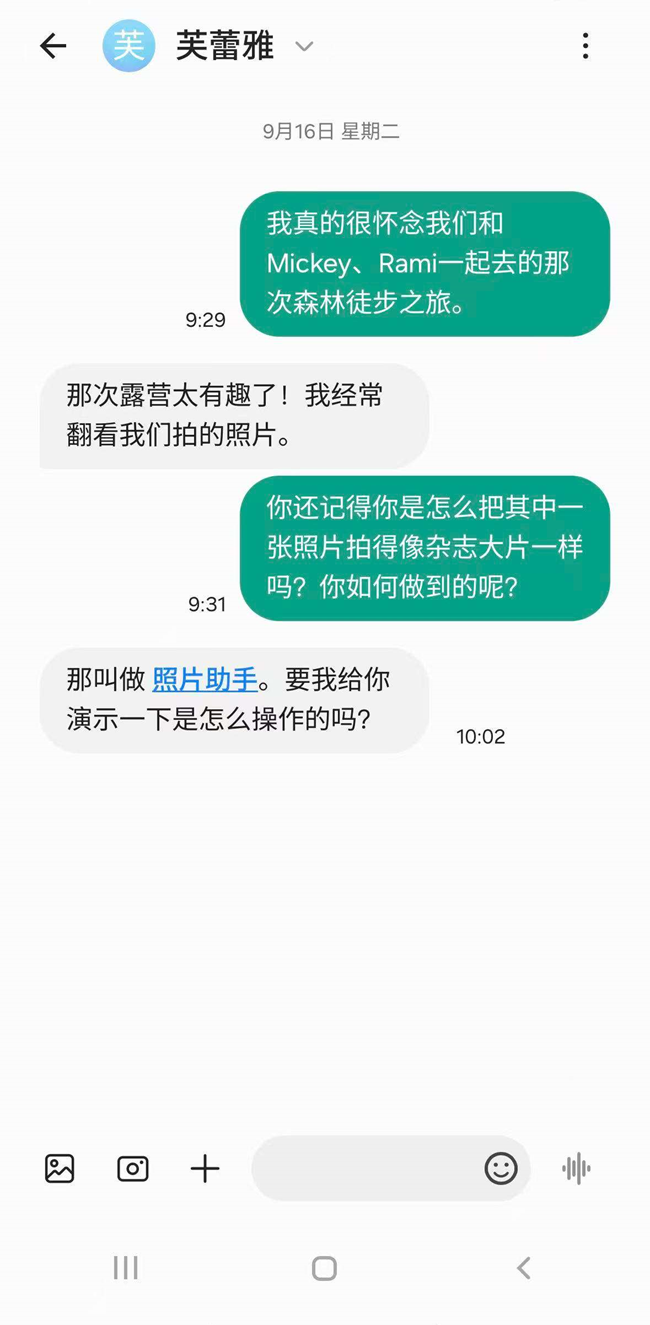
Task: Open the system recent apps view
Action: point(126,1268)
